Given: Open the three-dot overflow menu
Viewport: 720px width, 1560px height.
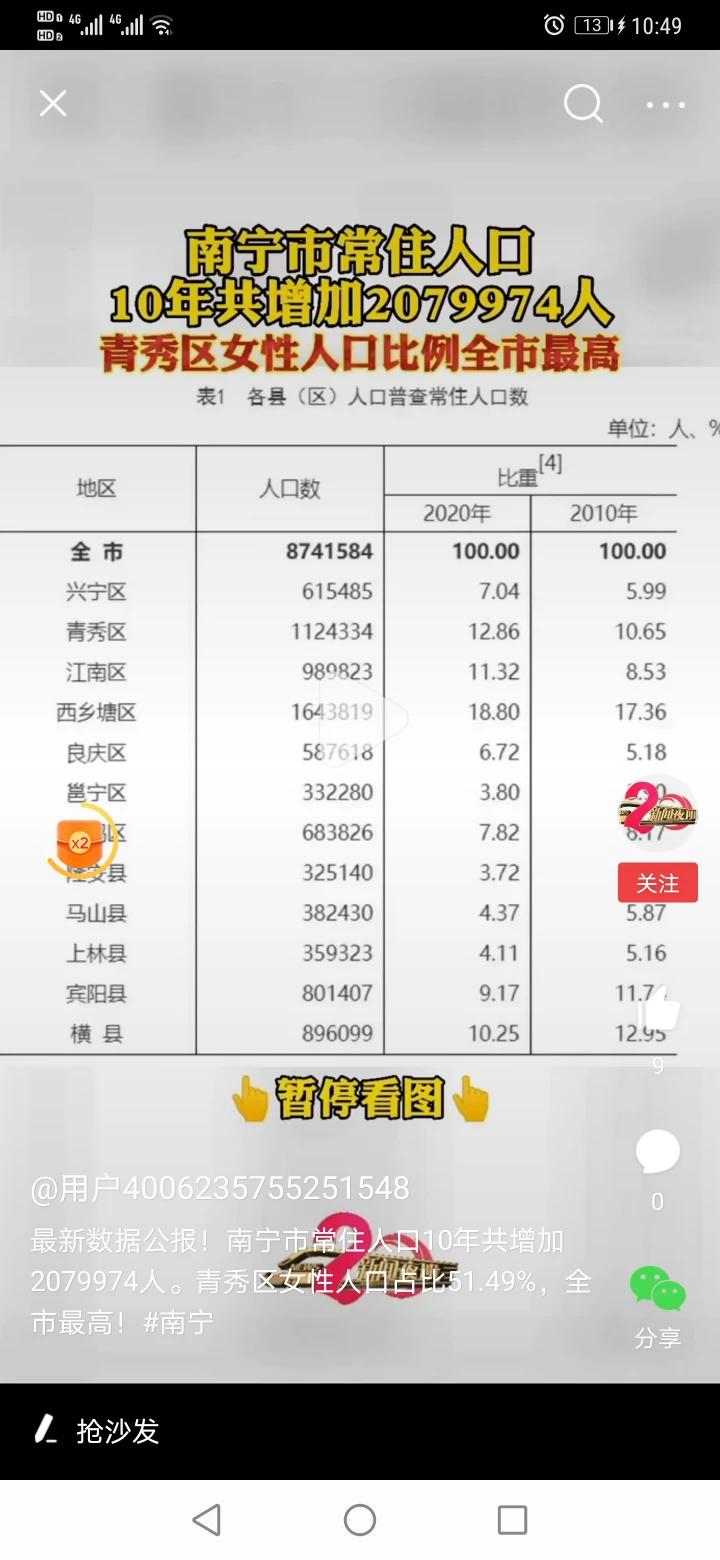Looking at the screenshot, I should pos(665,105).
